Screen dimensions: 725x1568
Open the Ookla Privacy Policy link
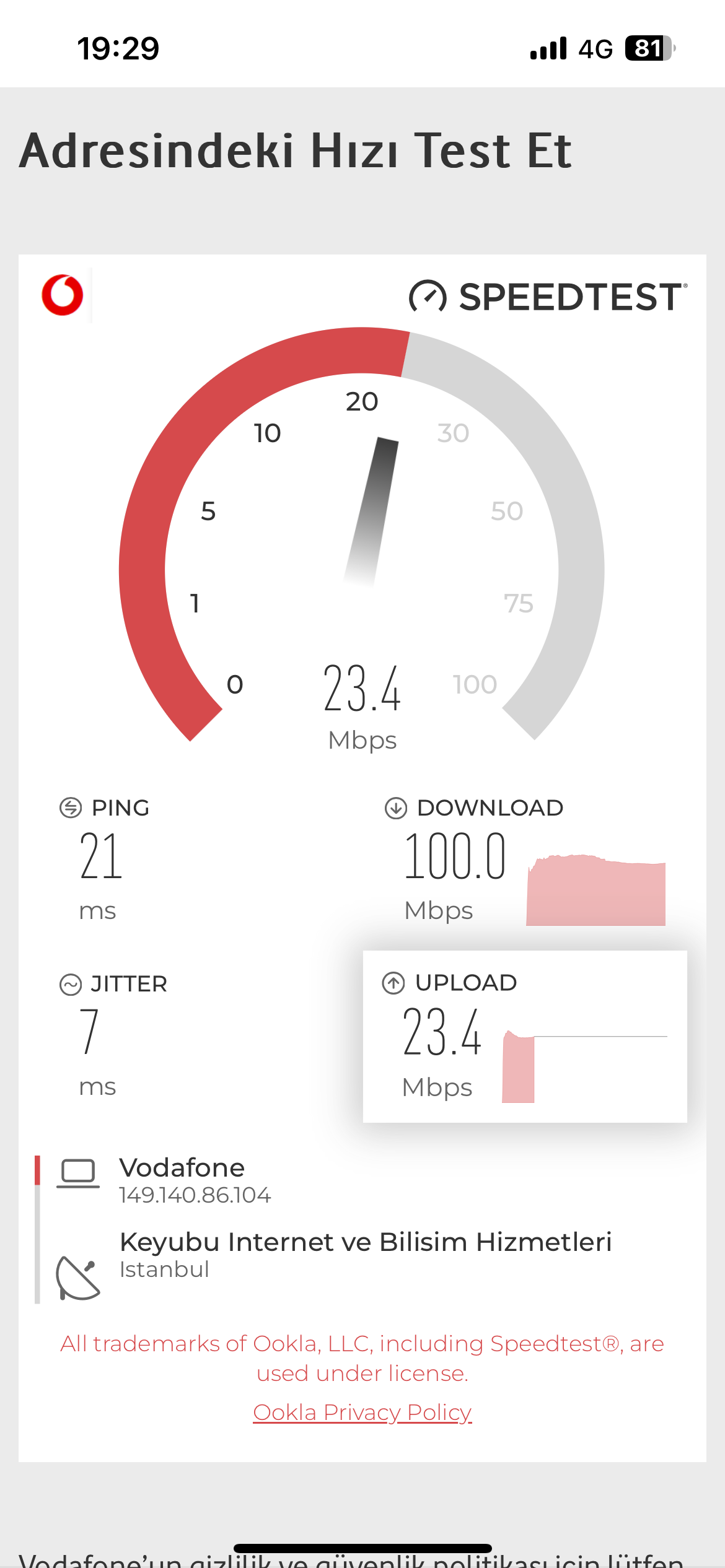coord(362,1413)
